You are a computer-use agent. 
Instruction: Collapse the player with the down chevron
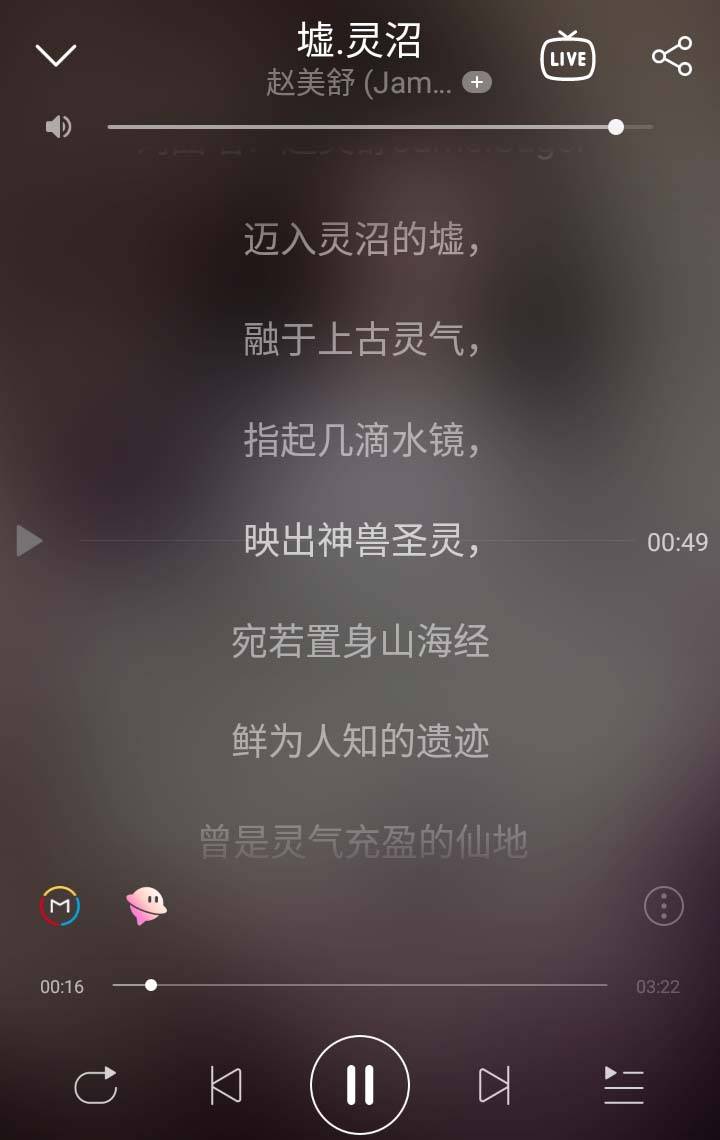[55, 57]
